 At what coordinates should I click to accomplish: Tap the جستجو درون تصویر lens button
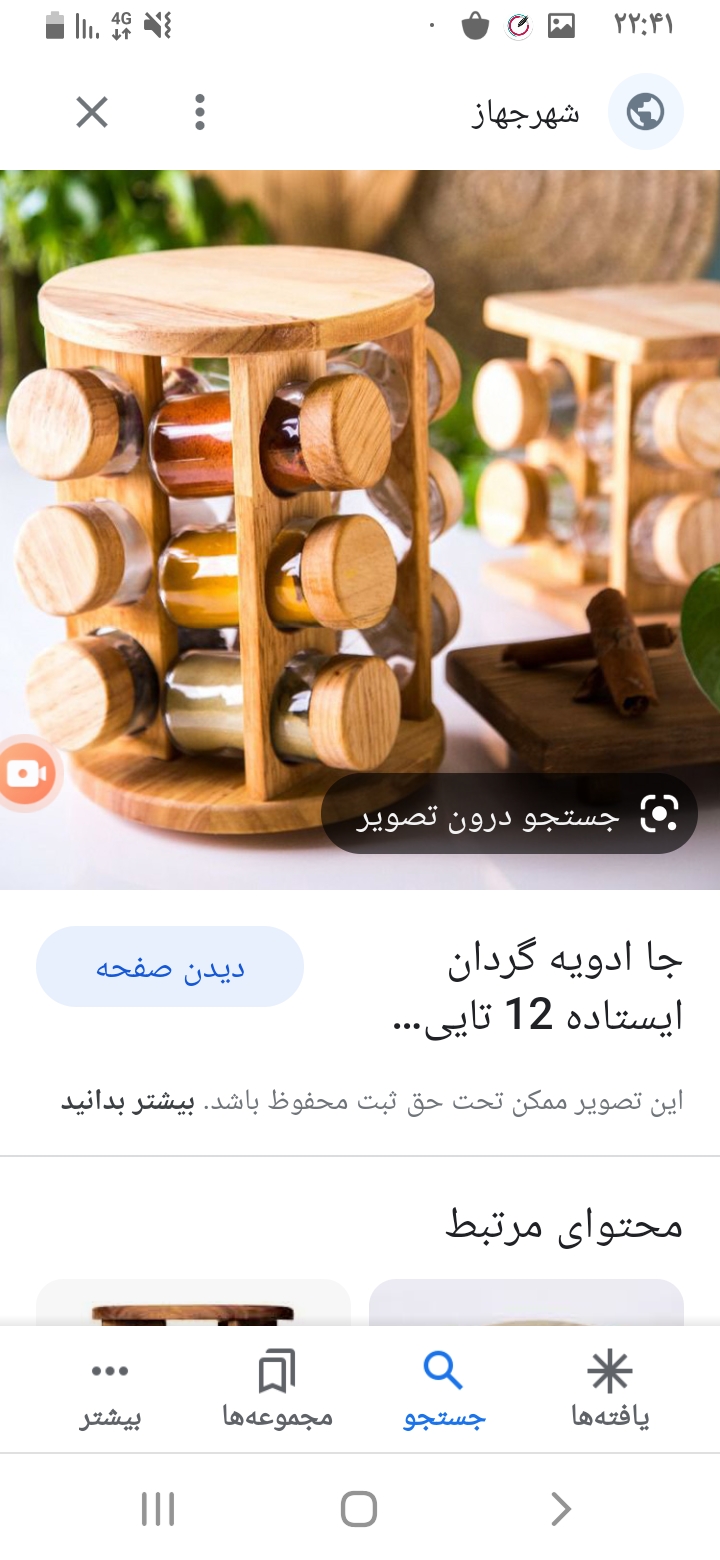coord(510,814)
